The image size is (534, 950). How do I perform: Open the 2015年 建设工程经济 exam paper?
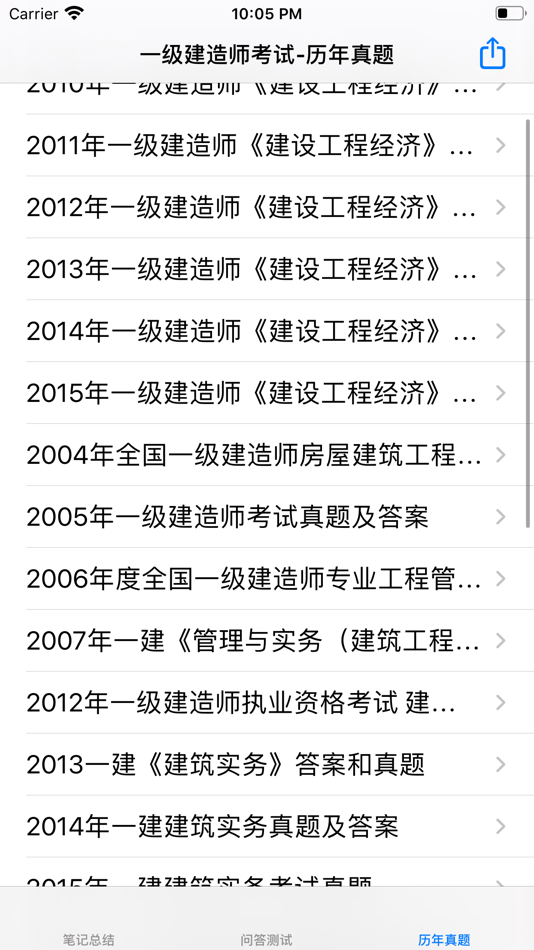[267, 393]
